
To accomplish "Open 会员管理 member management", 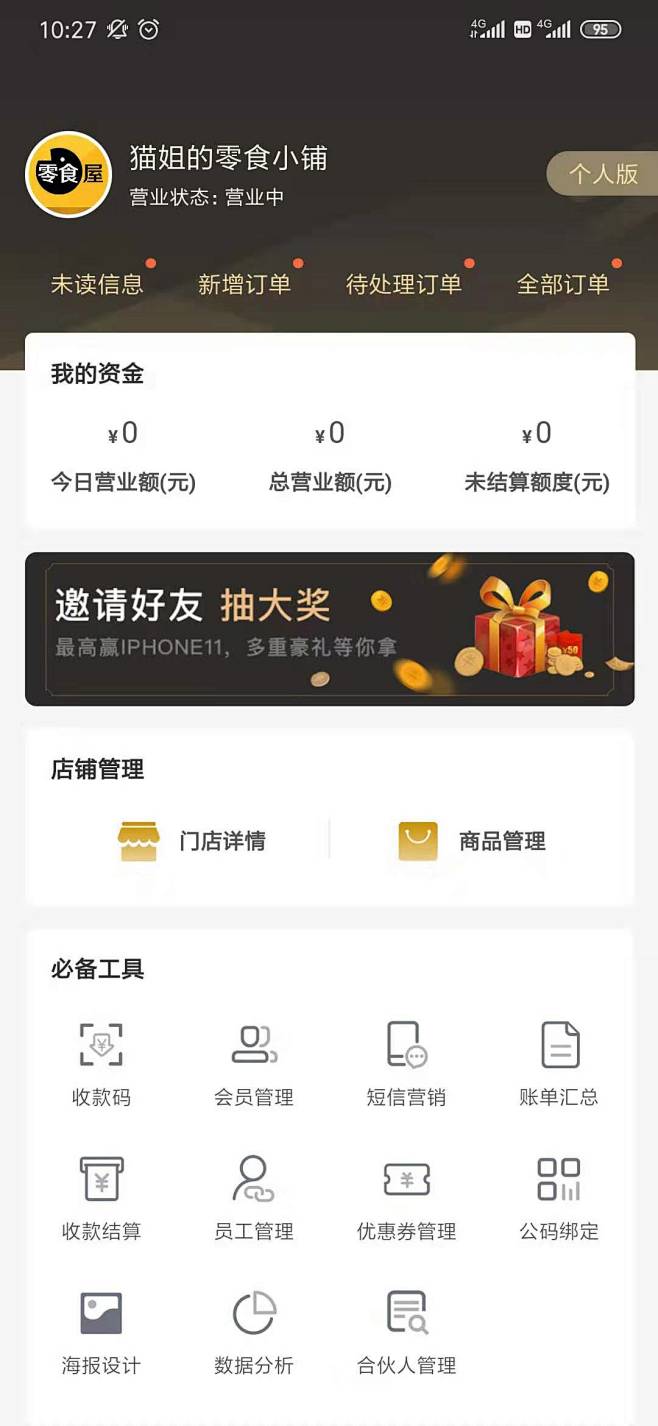I will (x=253, y=1062).
